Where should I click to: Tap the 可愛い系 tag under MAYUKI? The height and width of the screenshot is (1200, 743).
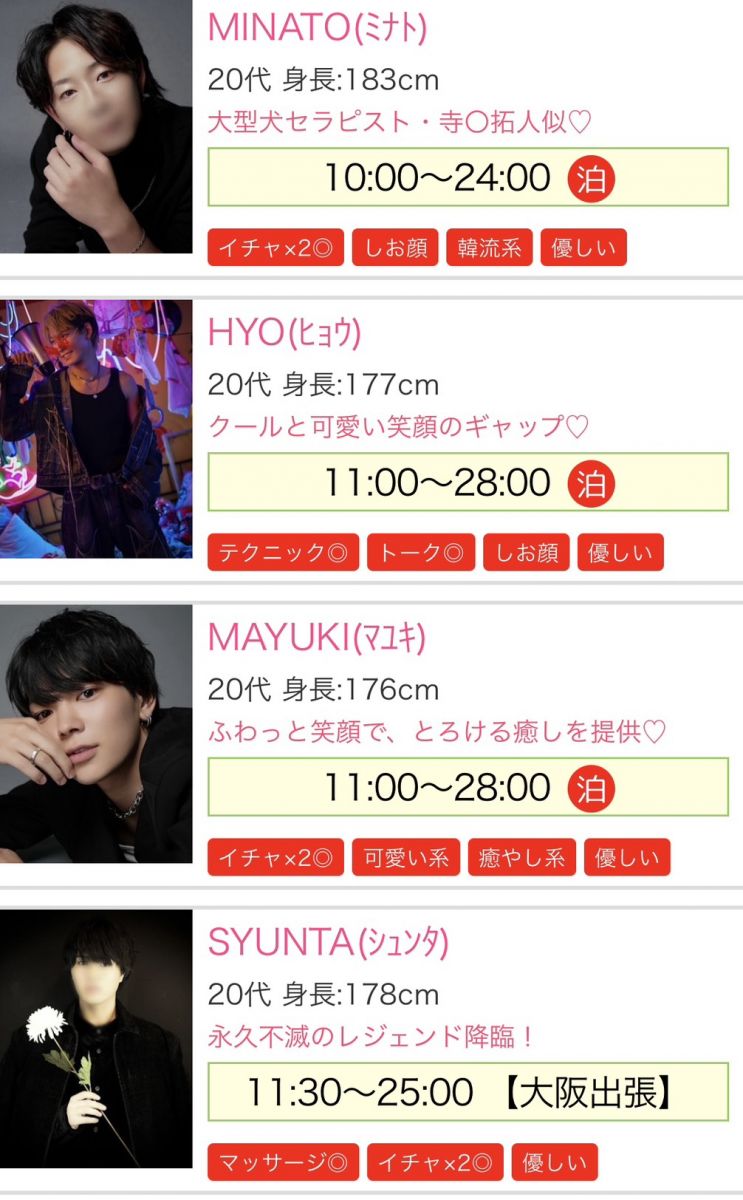pos(405,858)
